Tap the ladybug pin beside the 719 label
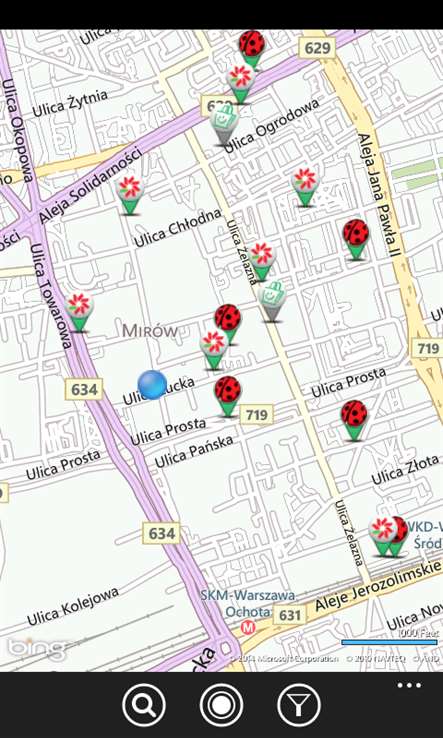443x738 pixels. click(x=228, y=396)
